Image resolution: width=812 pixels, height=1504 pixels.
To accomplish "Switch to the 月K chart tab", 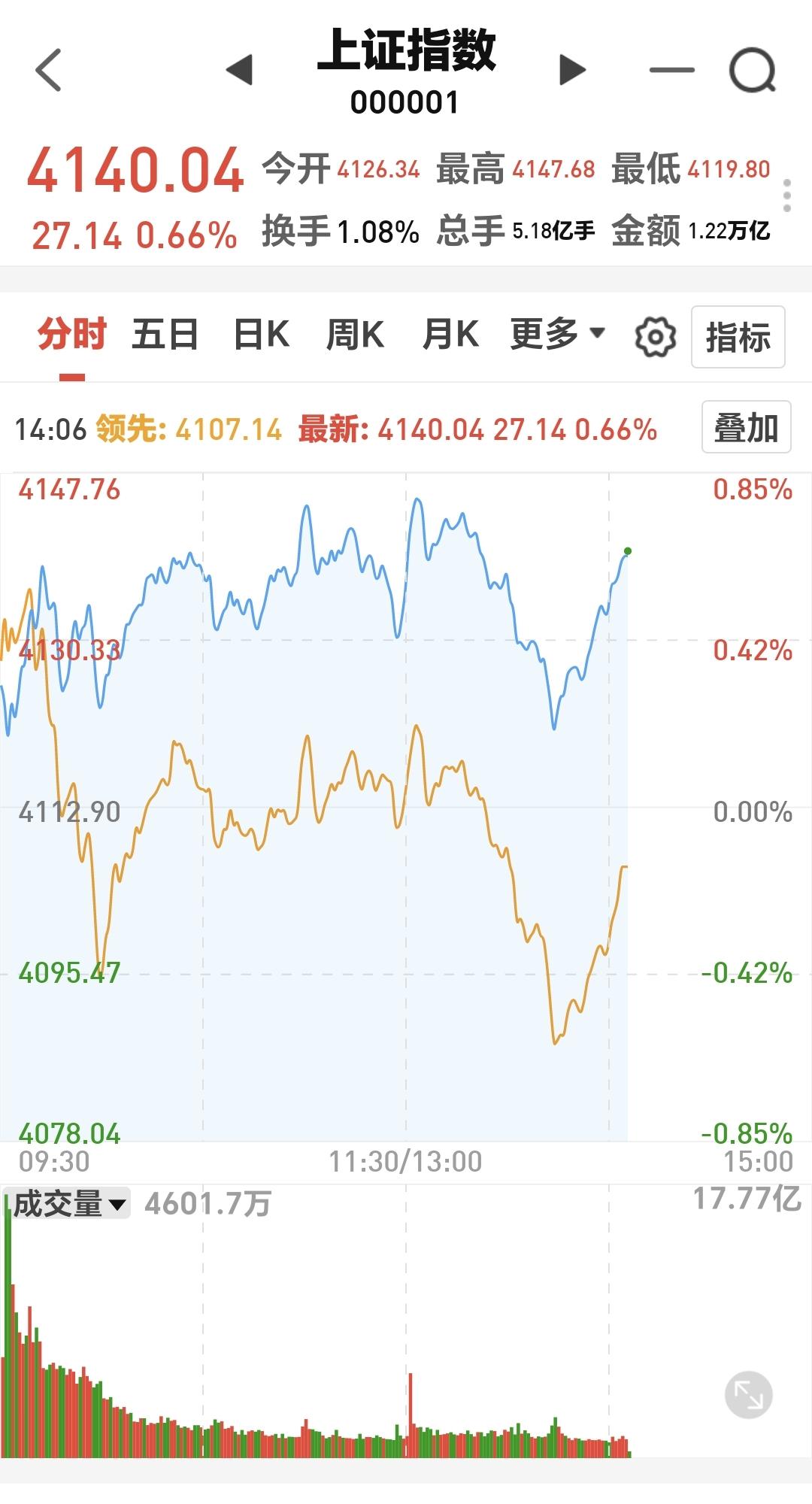I will click(x=450, y=334).
